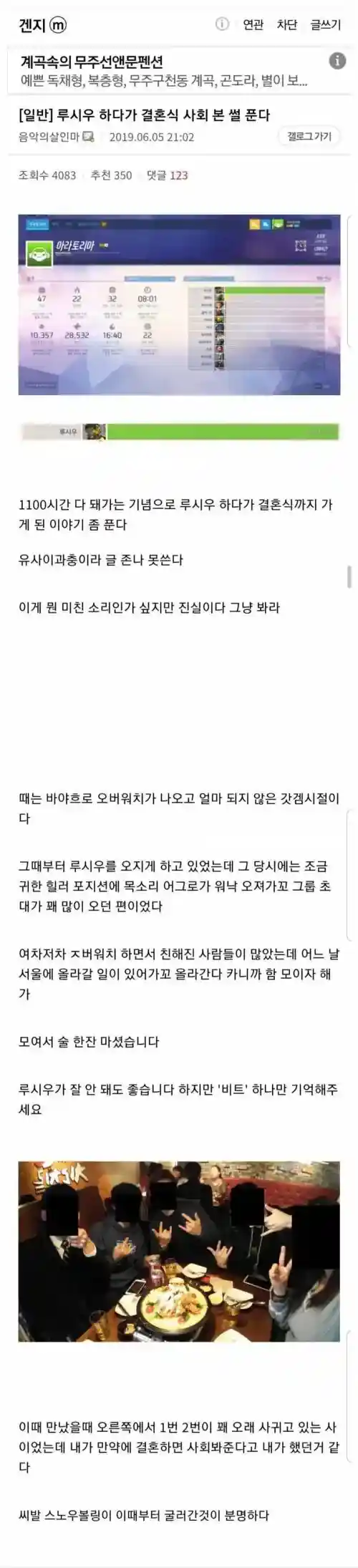This screenshot has height=1568, width=358.
Task: Open the Overwatch stats screenshot image
Action: 179,304
